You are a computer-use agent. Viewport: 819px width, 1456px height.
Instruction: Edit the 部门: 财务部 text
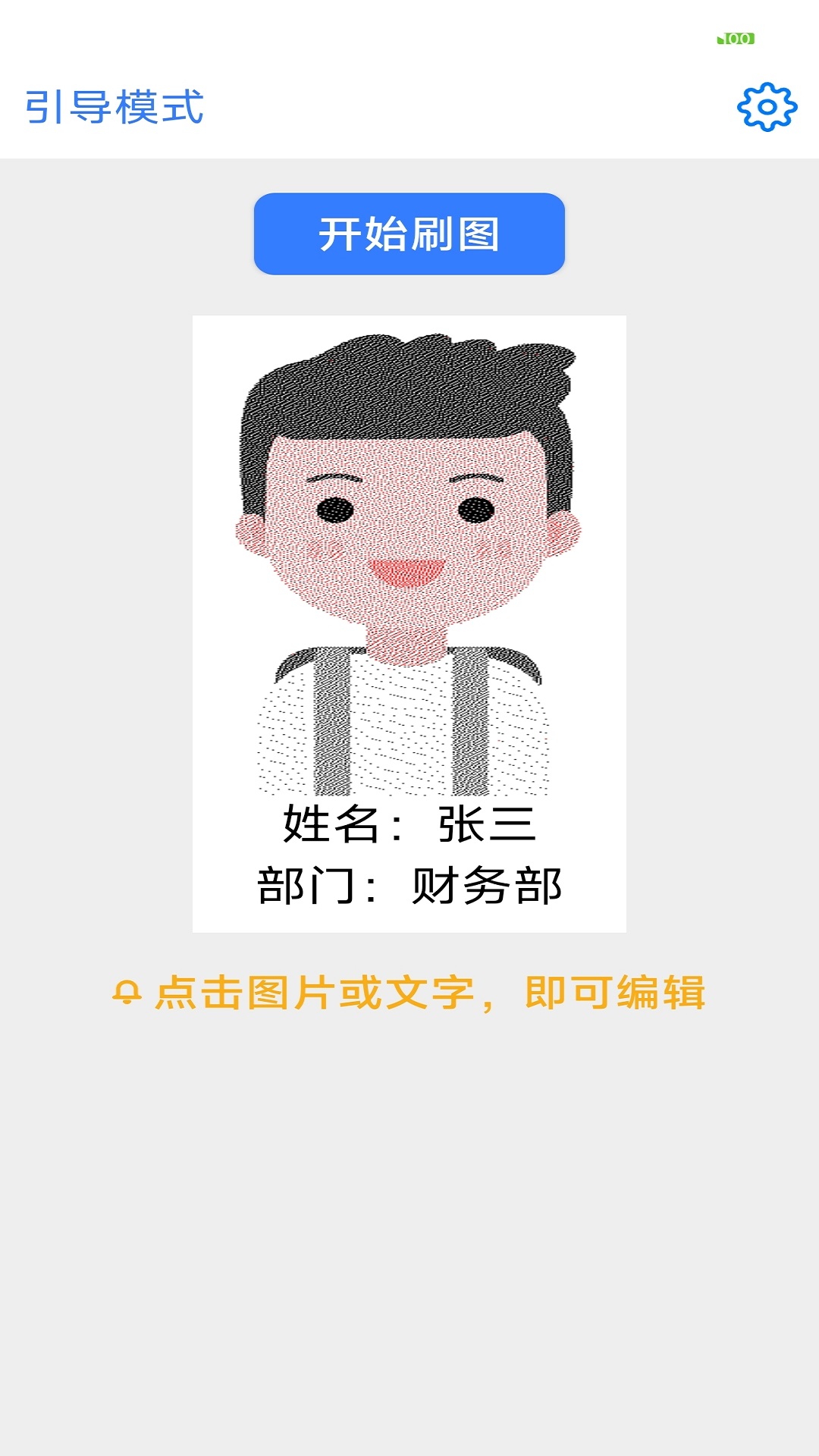(409, 886)
